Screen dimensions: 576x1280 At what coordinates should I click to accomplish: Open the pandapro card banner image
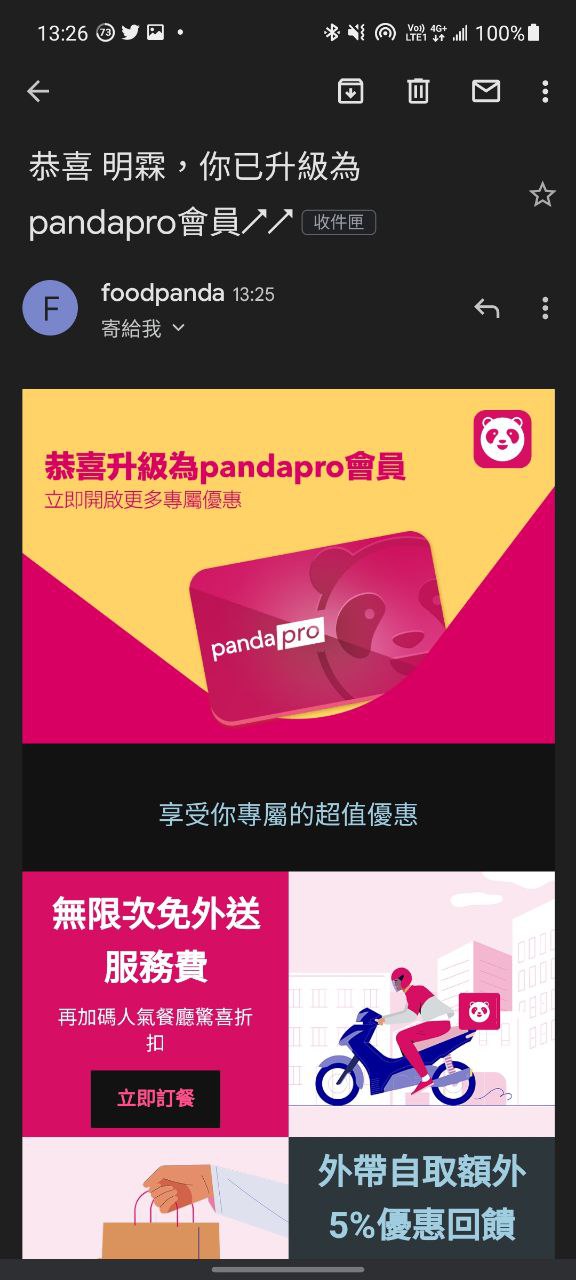[x=288, y=566]
